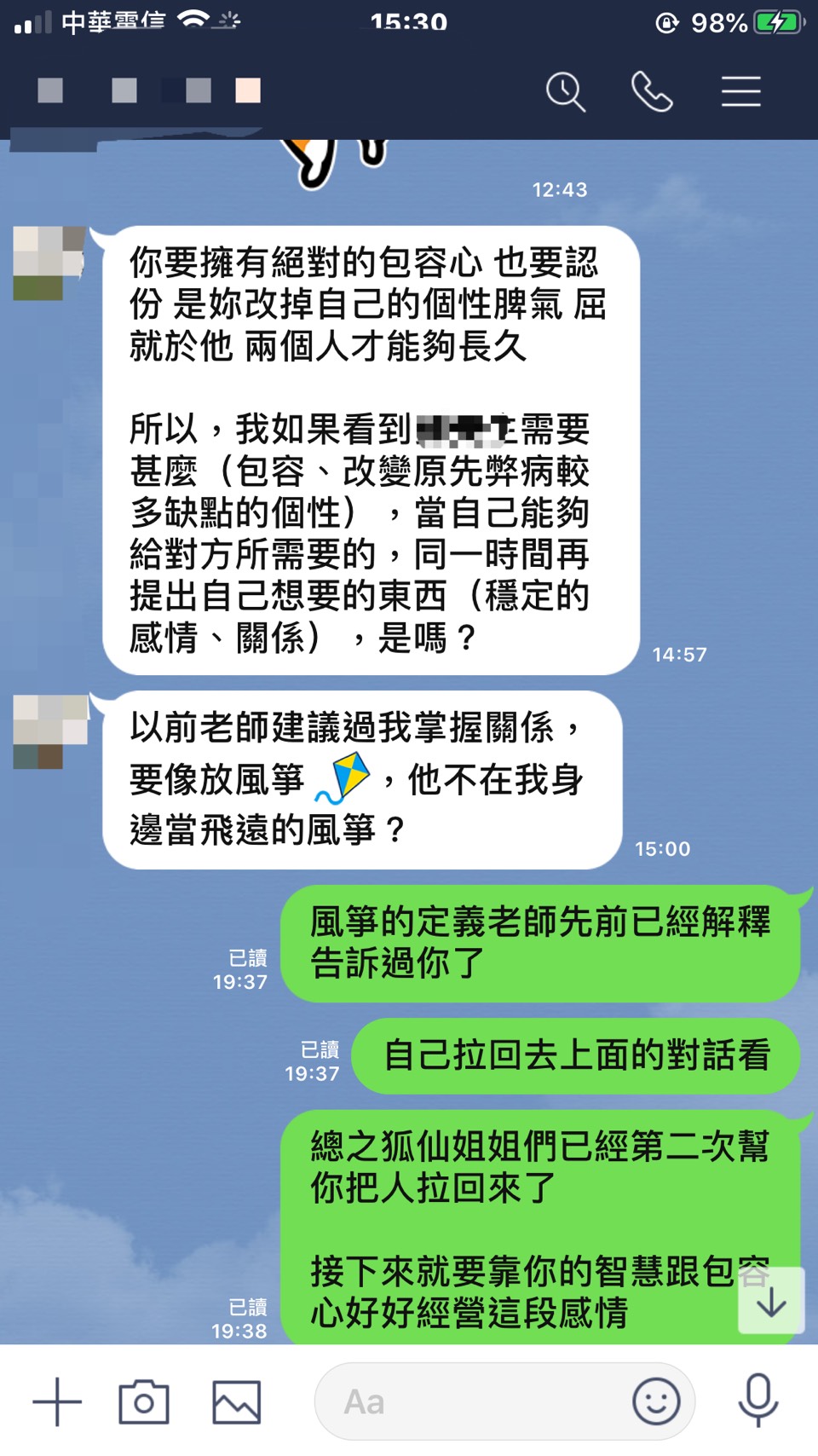Record a voice message with microphone

pyautogui.click(x=758, y=1401)
